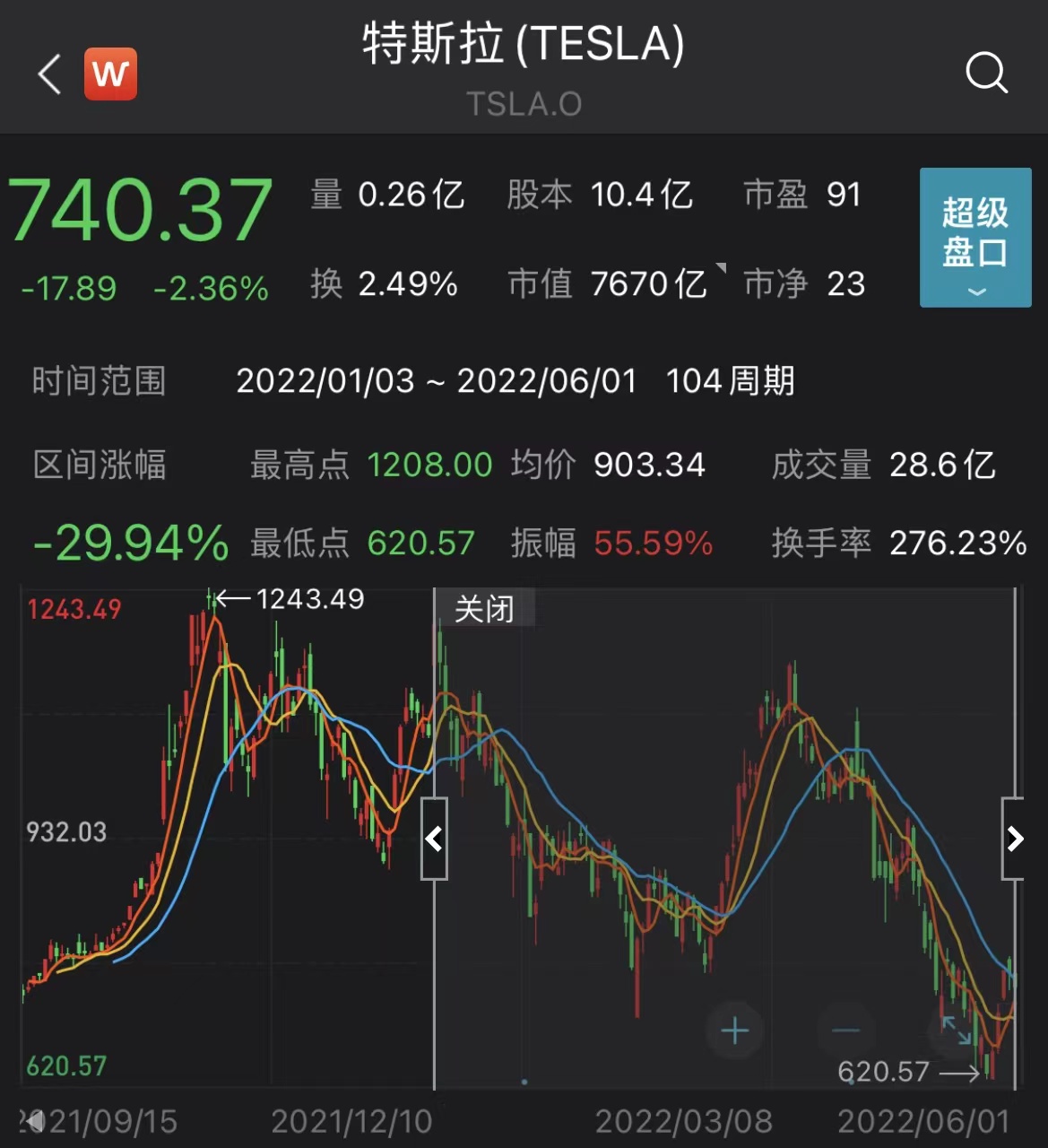This screenshot has width=1048, height=1148.
Task: Go back using the top-left arrow
Action: tap(50, 74)
